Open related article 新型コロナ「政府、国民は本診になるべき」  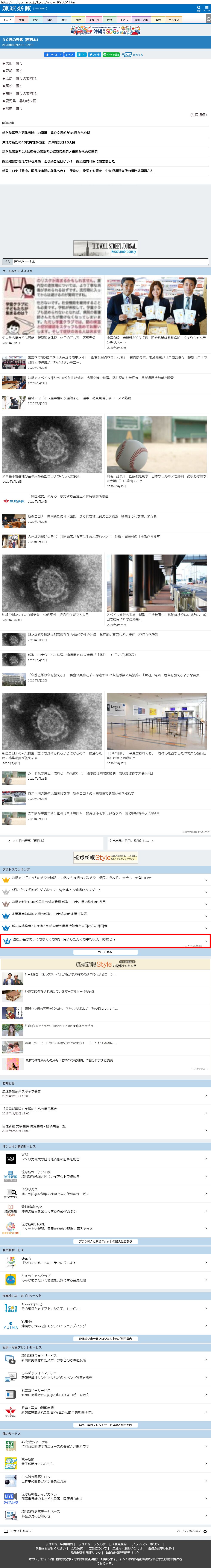pos(77,171)
